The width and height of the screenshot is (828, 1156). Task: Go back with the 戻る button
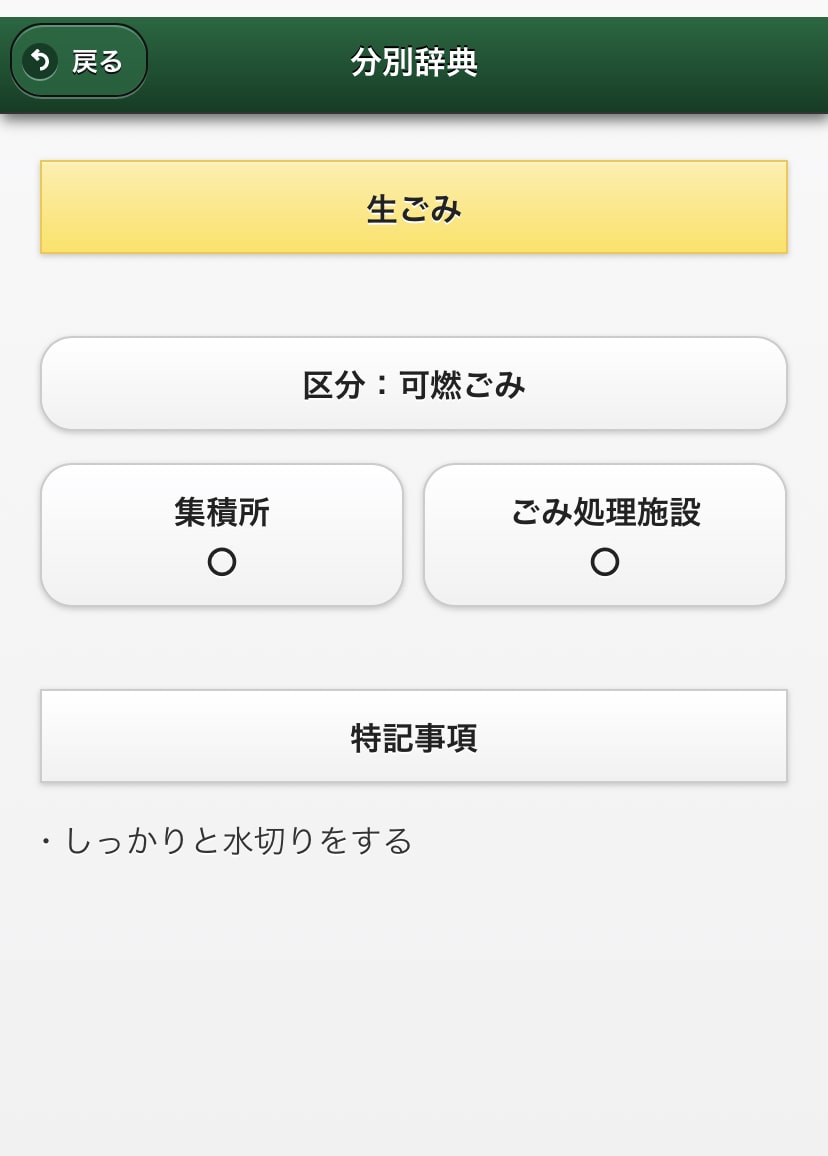pos(79,62)
